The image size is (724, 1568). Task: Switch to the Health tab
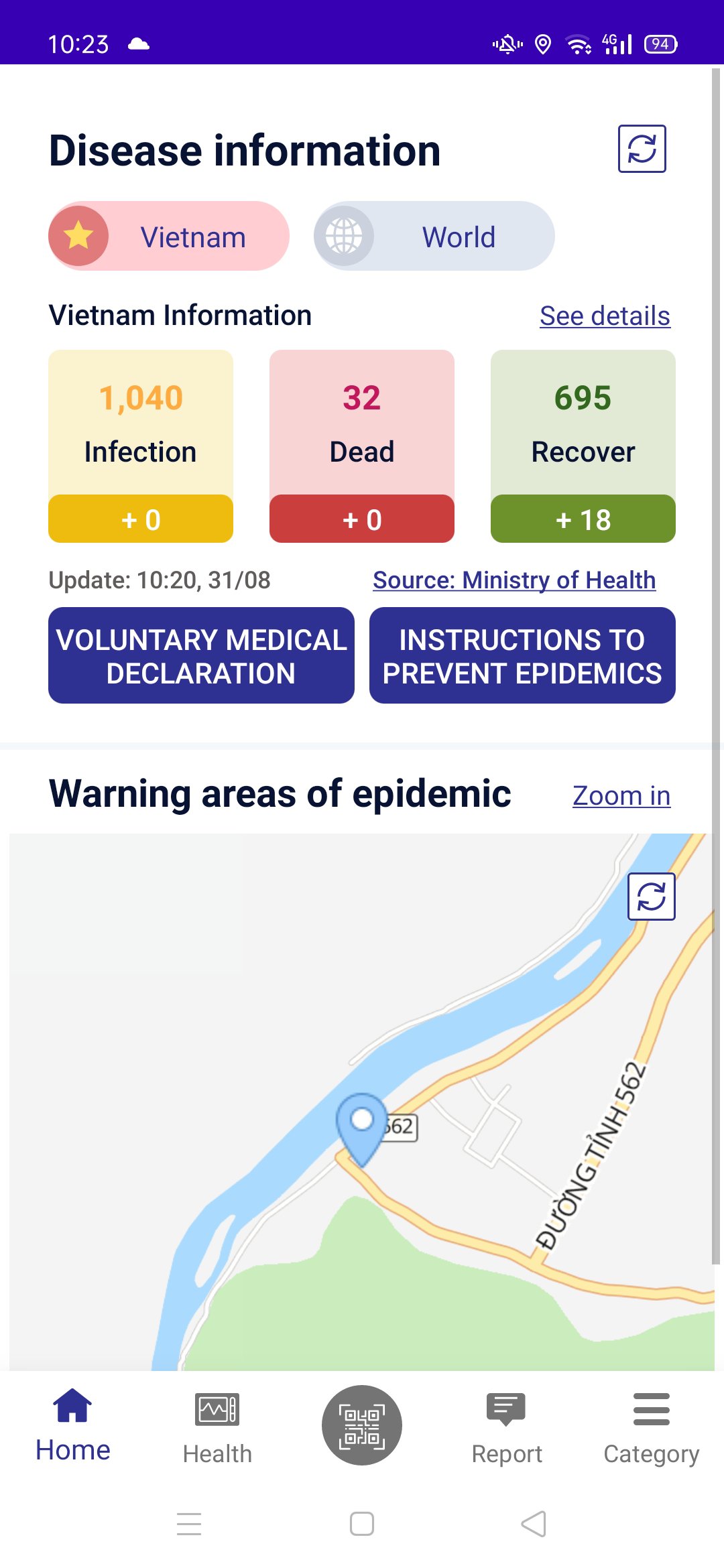pos(217,1425)
